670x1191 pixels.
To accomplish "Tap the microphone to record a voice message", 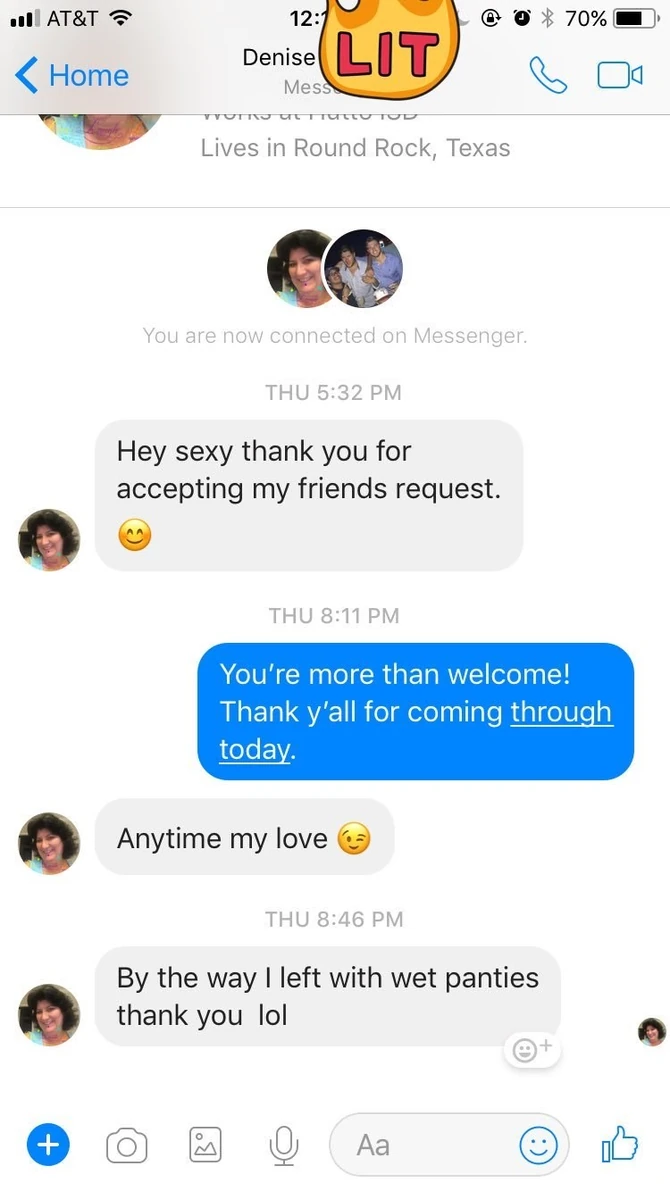I will point(284,1144).
